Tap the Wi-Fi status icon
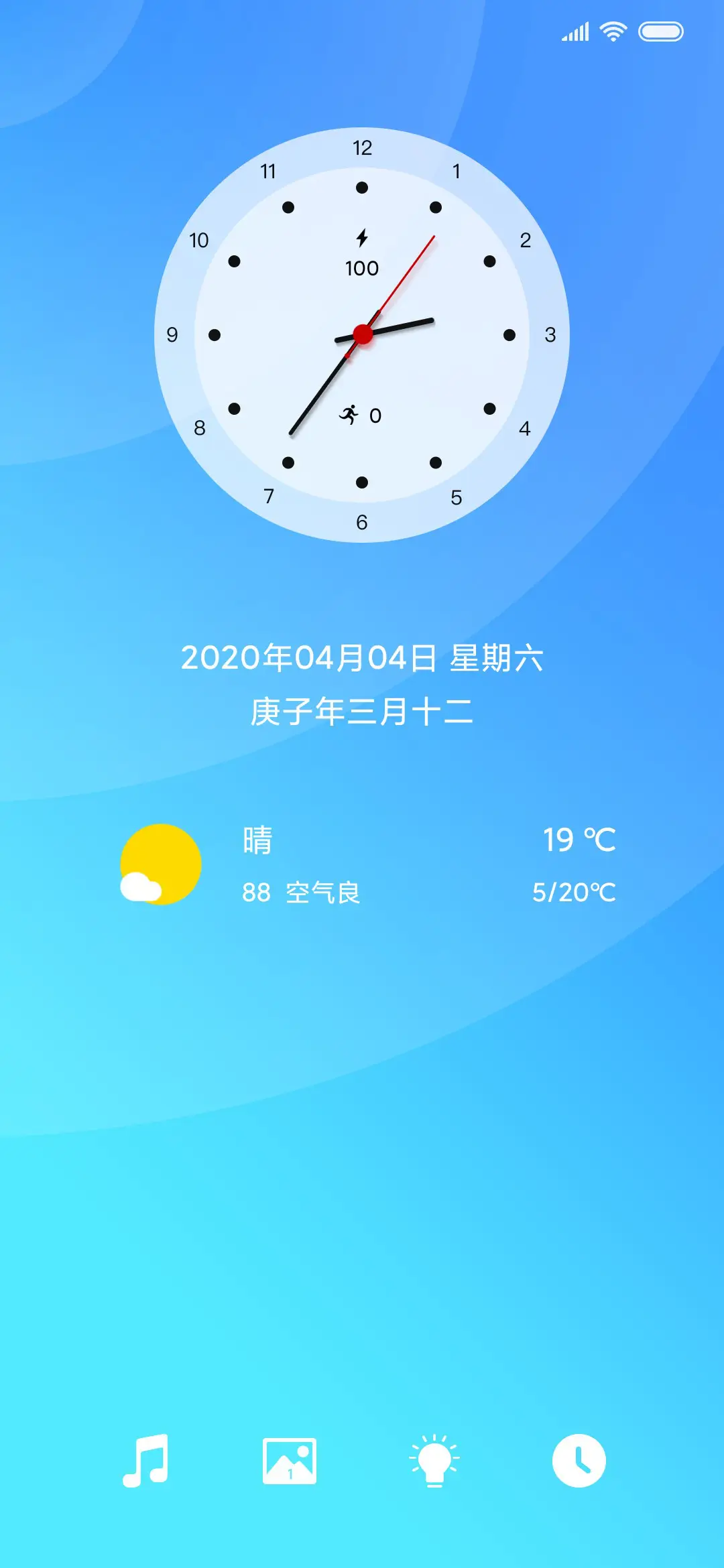 coord(613,29)
